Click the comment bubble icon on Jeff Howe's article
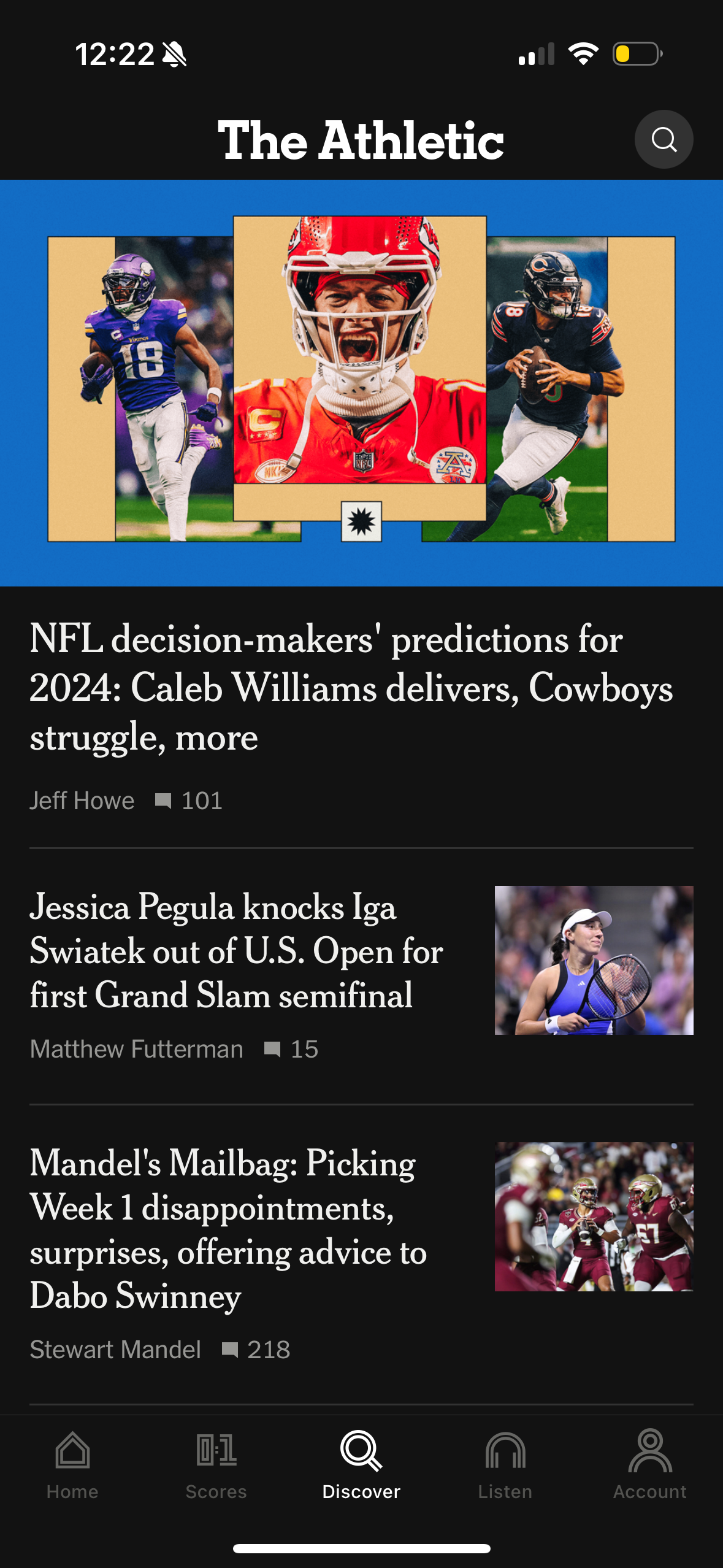Image resolution: width=723 pixels, height=1568 pixels. [x=164, y=801]
